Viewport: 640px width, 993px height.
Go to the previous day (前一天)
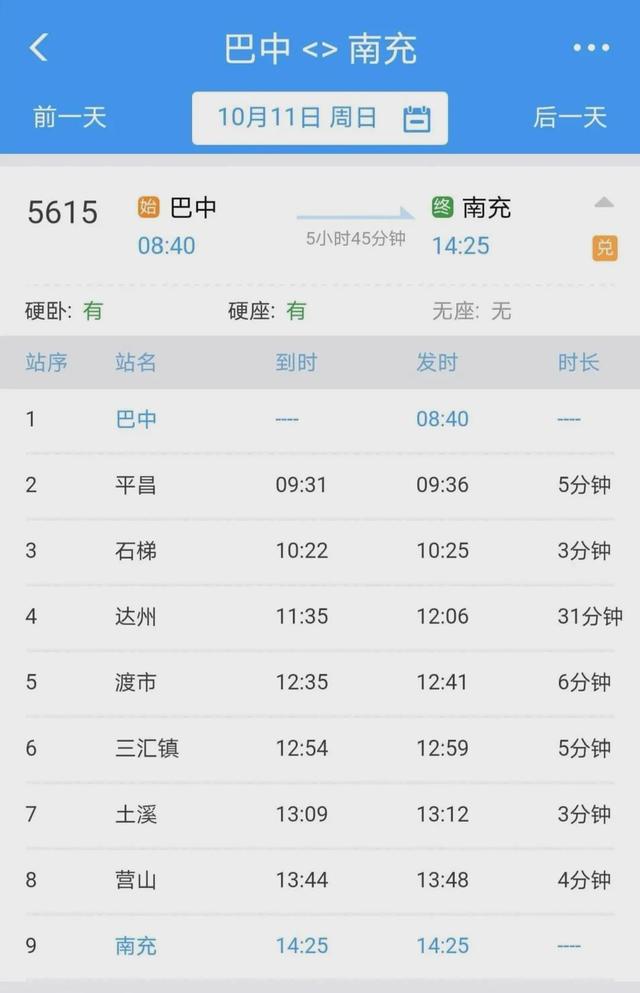[x=69, y=117]
